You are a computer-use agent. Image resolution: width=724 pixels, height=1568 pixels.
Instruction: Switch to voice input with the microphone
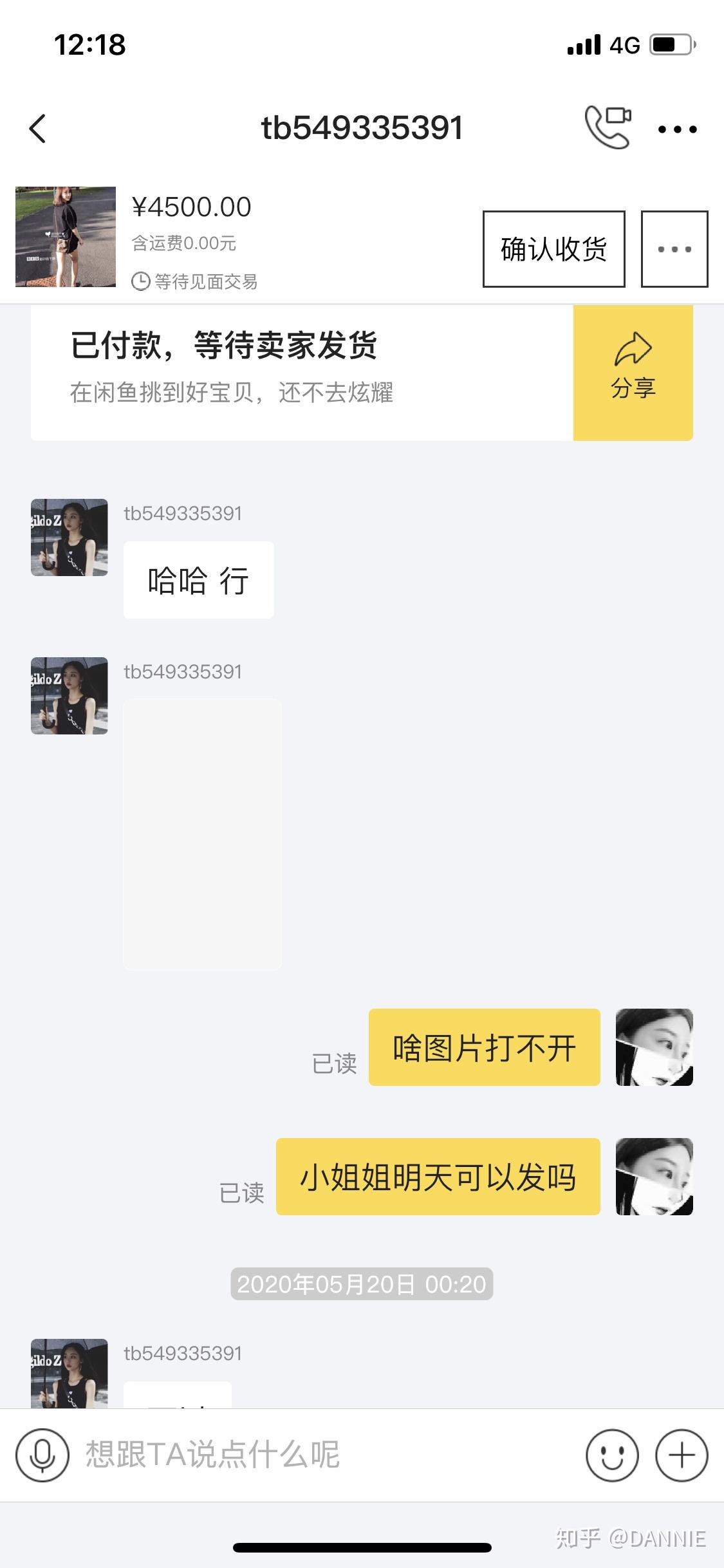(x=42, y=1455)
